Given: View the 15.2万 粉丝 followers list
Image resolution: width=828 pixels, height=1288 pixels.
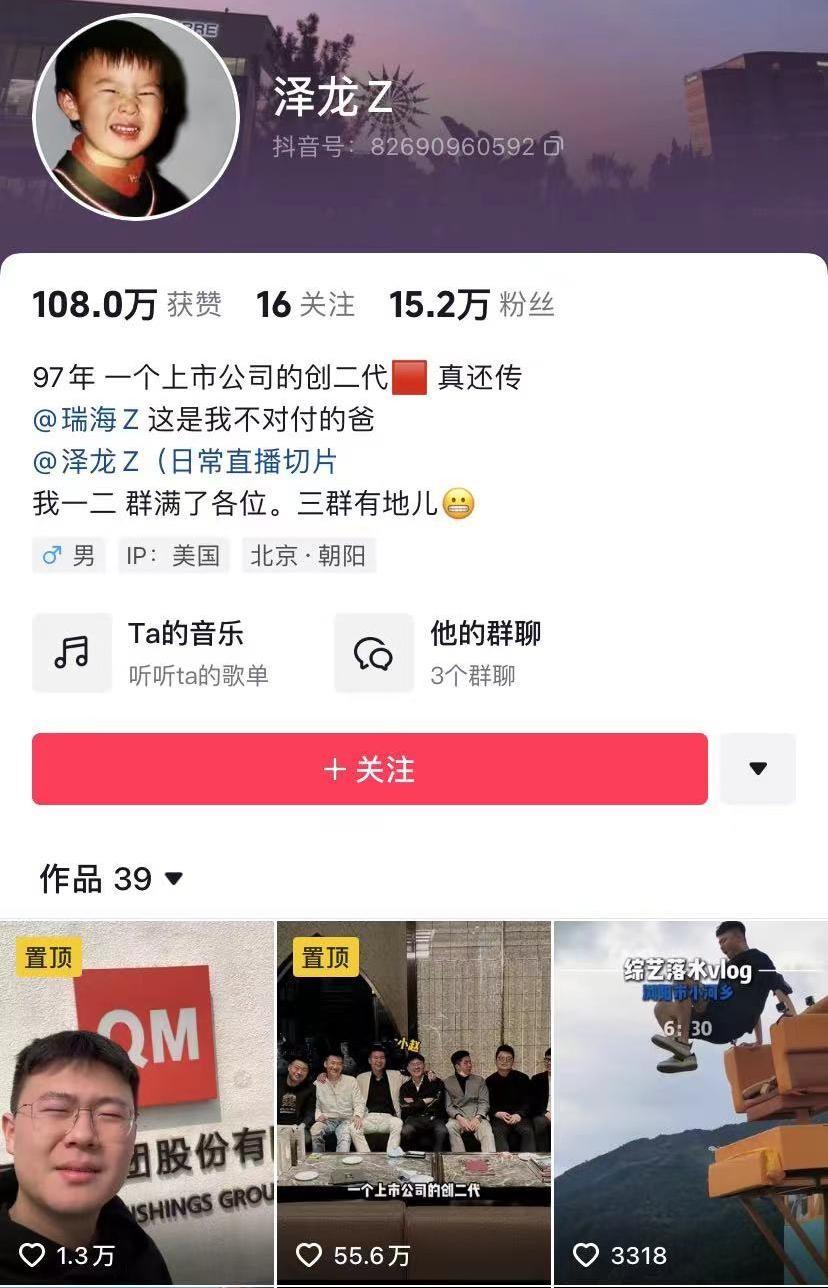Looking at the screenshot, I should pyautogui.click(x=471, y=305).
